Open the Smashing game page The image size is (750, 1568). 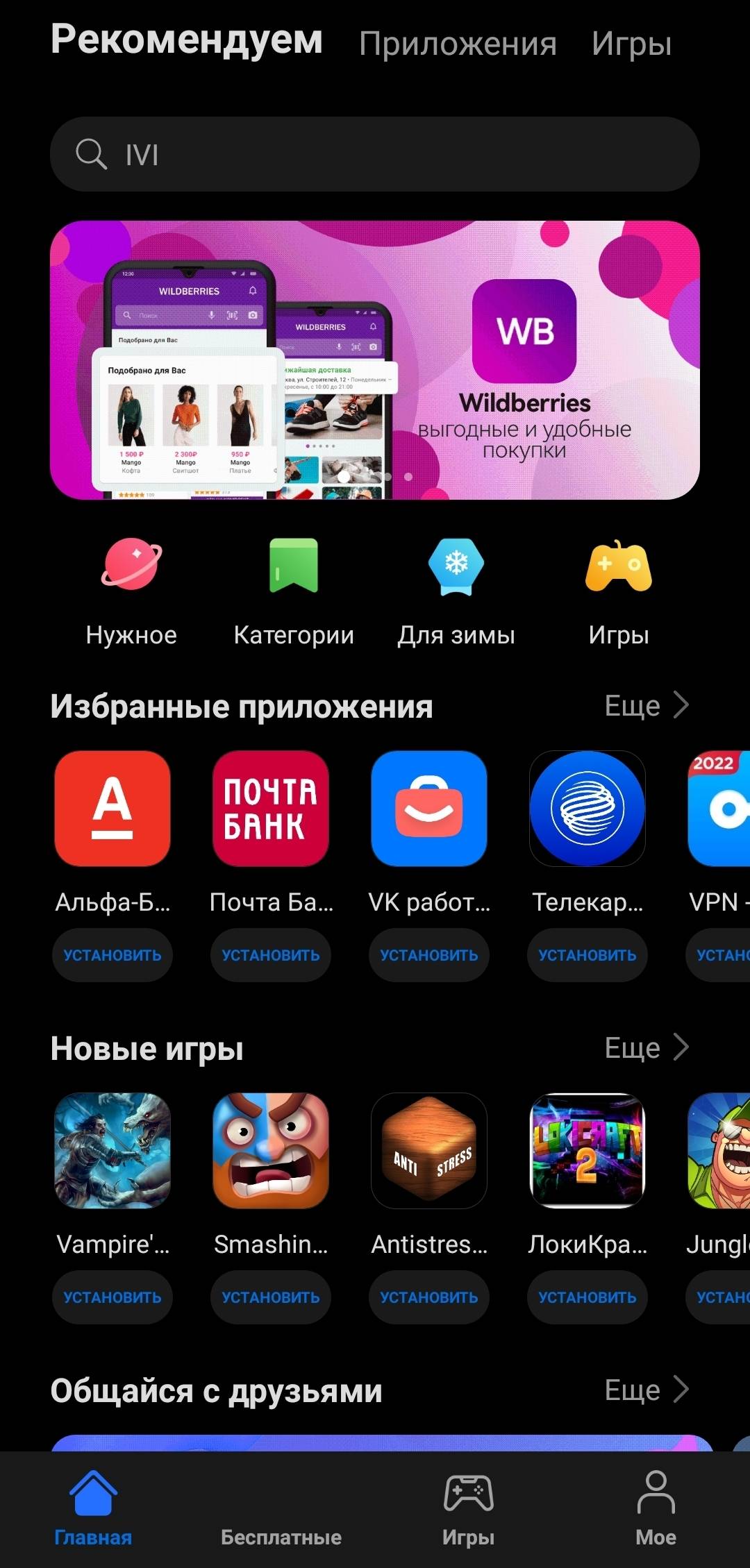tap(271, 1151)
